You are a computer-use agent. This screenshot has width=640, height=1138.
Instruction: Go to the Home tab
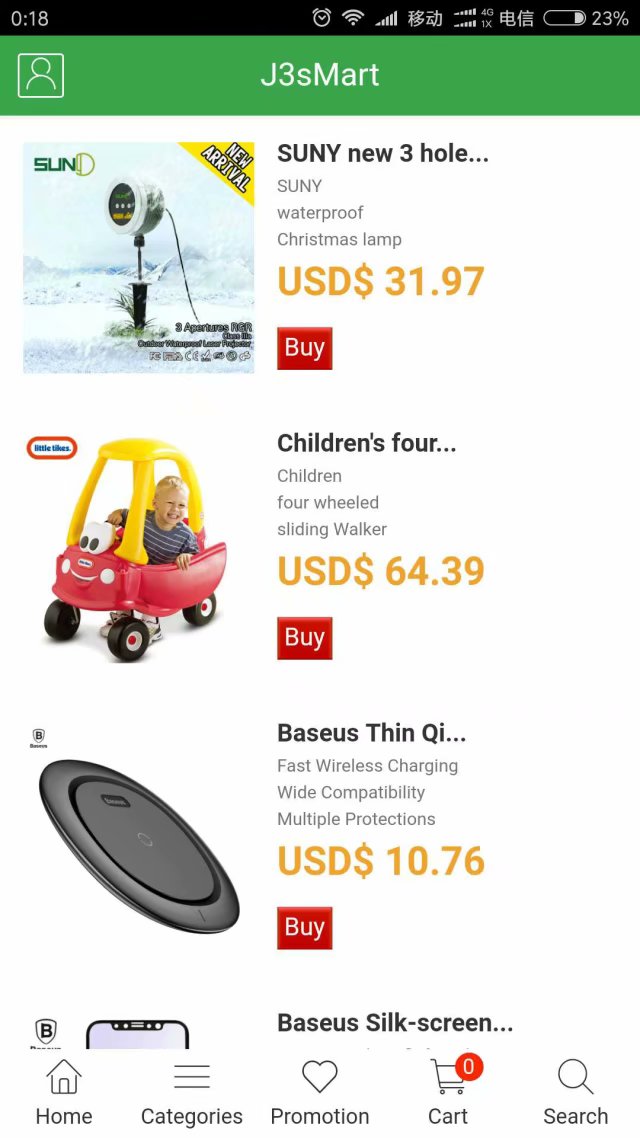click(64, 1093)
